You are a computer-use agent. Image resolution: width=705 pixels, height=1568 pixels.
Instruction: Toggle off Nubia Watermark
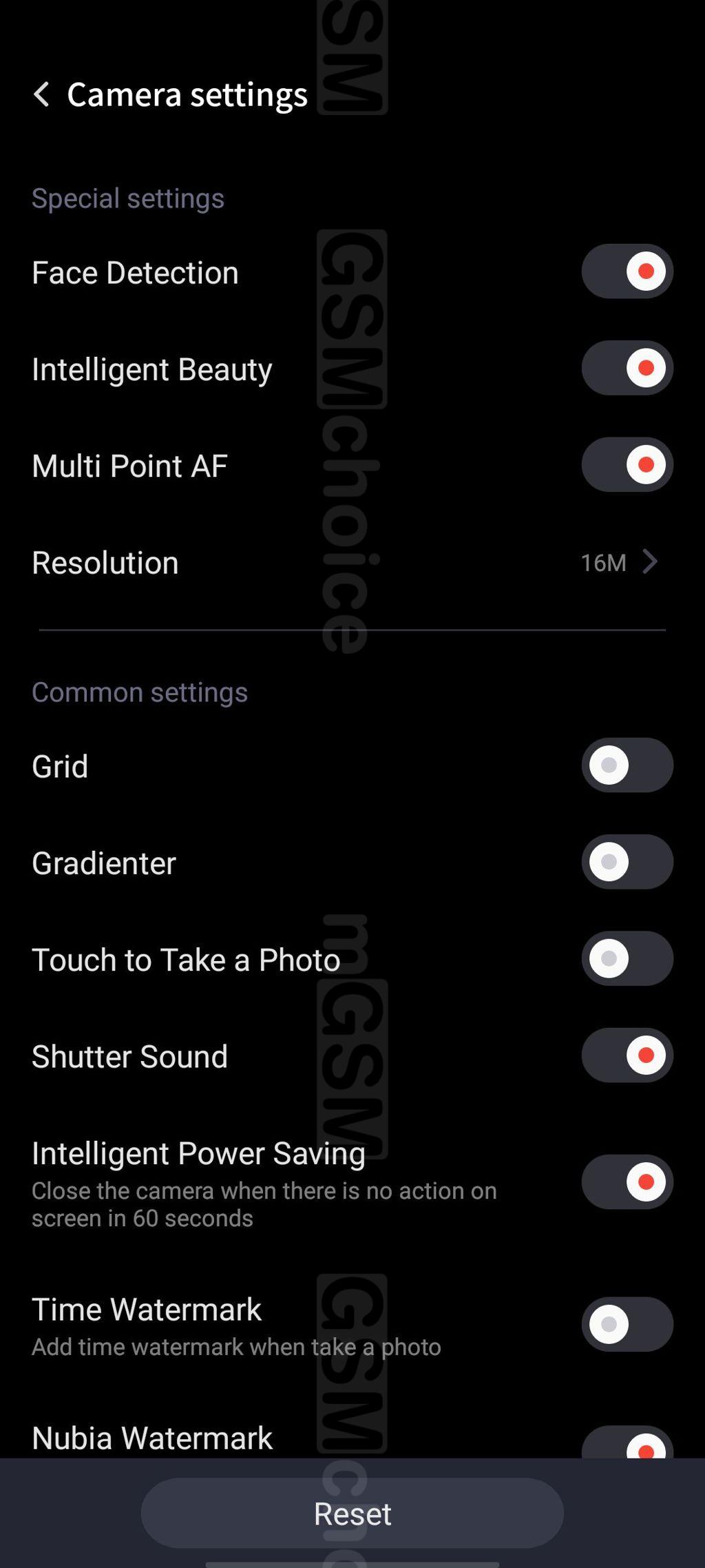pyautogui.click(x=627, y=1441)
